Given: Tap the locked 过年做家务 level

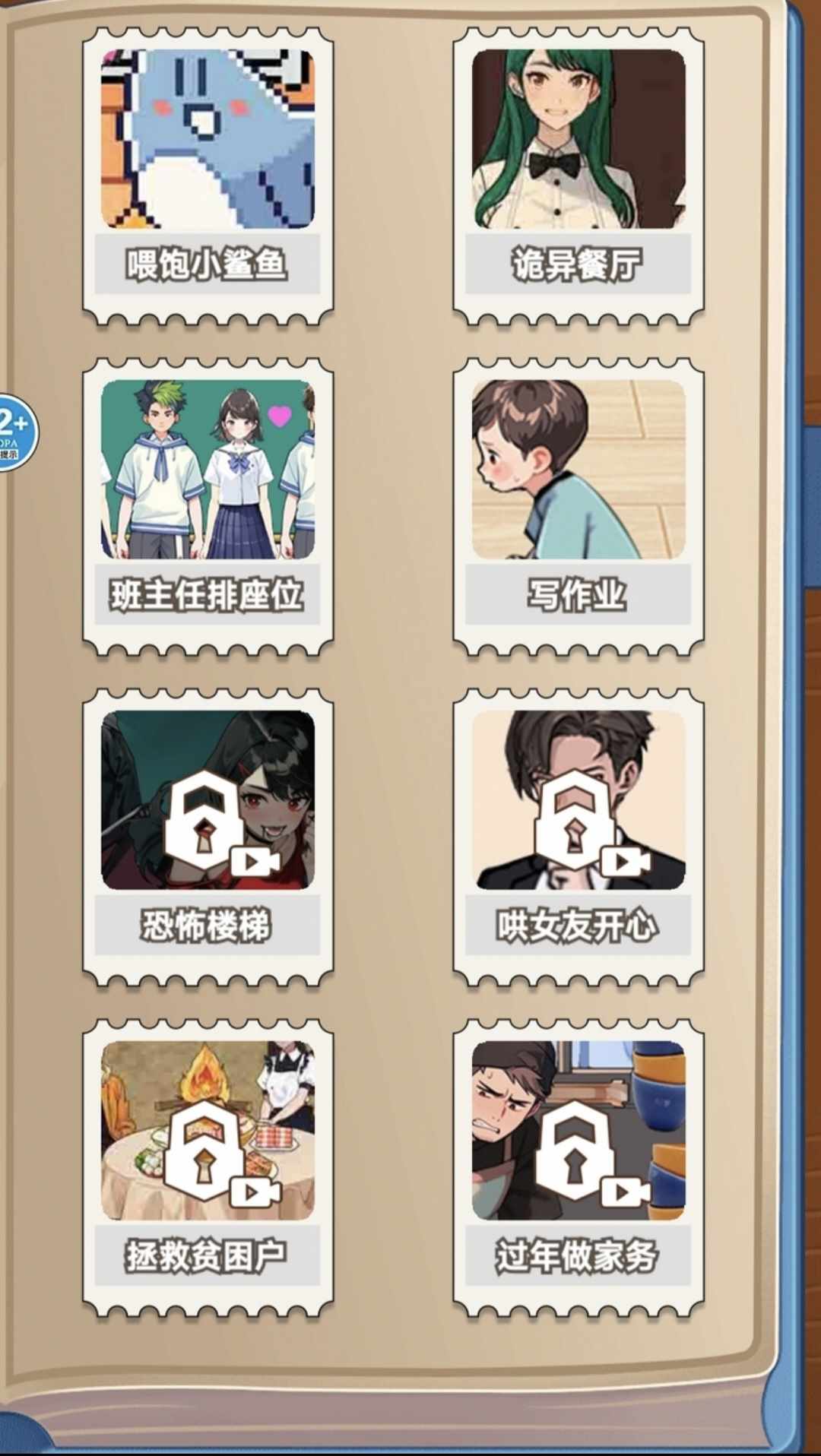Looking at the screenshot, I should (578, 1169).
